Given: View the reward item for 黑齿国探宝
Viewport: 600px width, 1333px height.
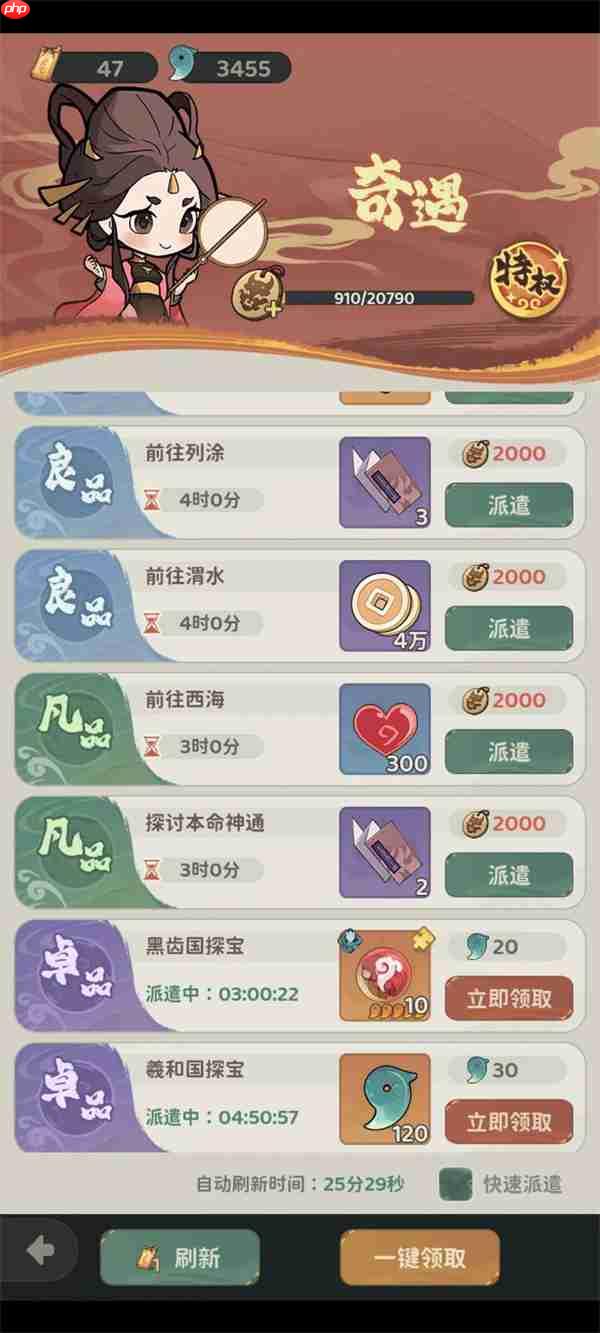Looking at the screenshot, I should pyautogui.click(x=385, y=976).
